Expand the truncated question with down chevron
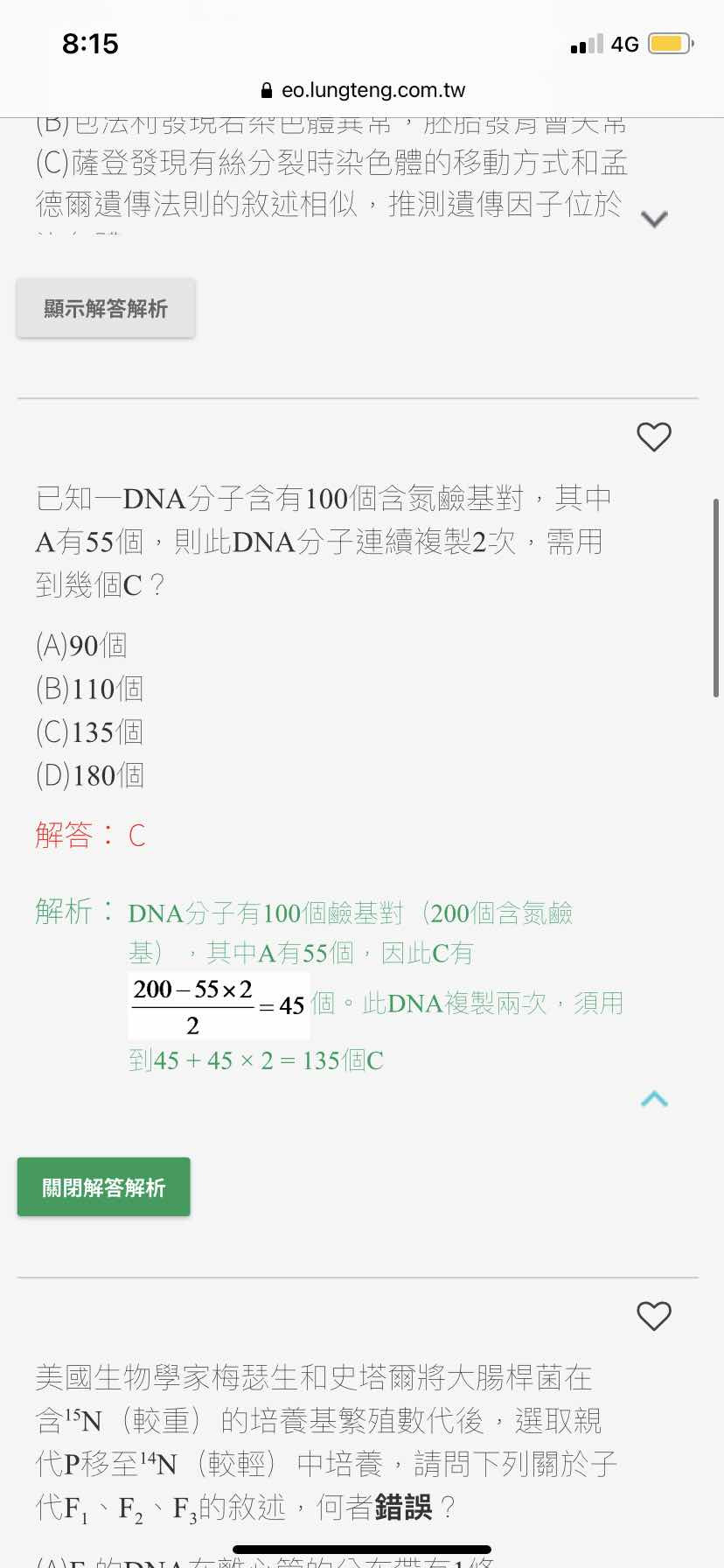This screenshot has height=1568, width=724. click(x=654, y=219)
